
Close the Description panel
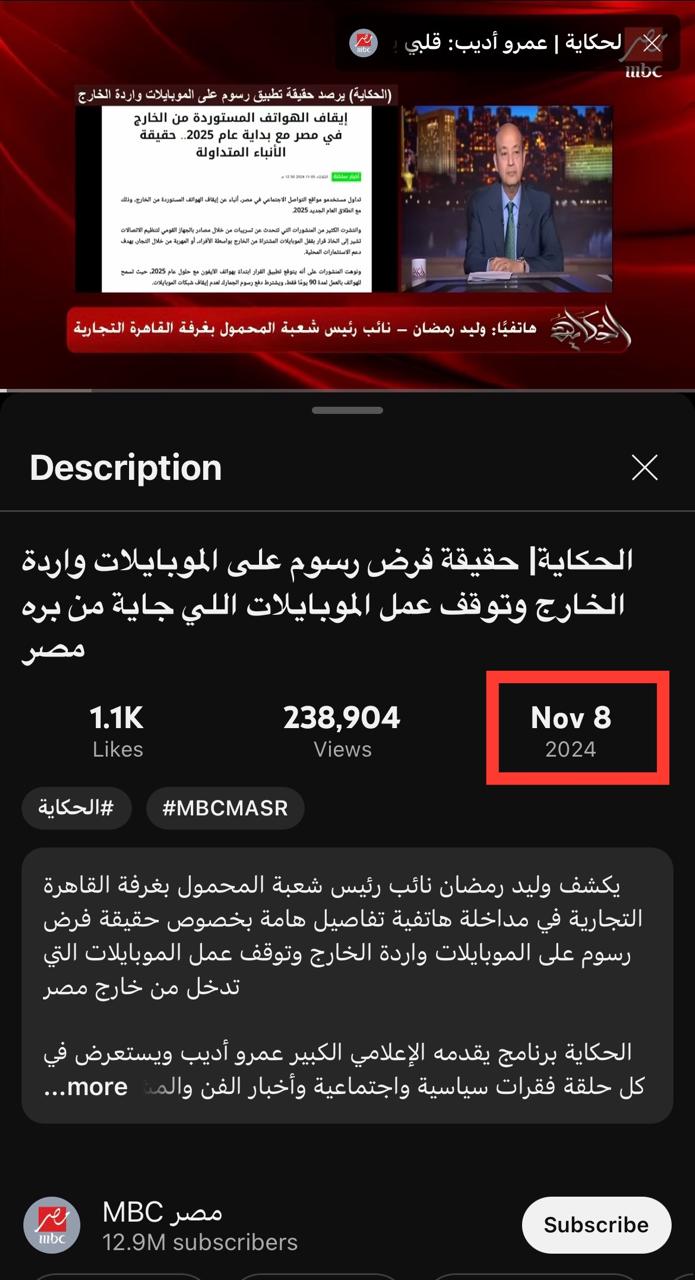[645, 467]
